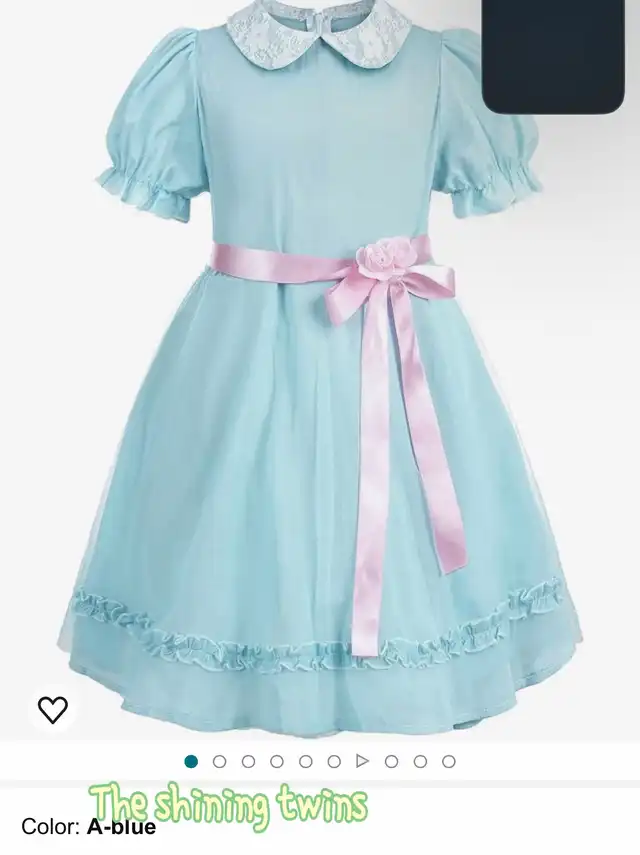The image size is (640, 855).
Task: Save the dress with the heart icon
Action: coord(53,709)
